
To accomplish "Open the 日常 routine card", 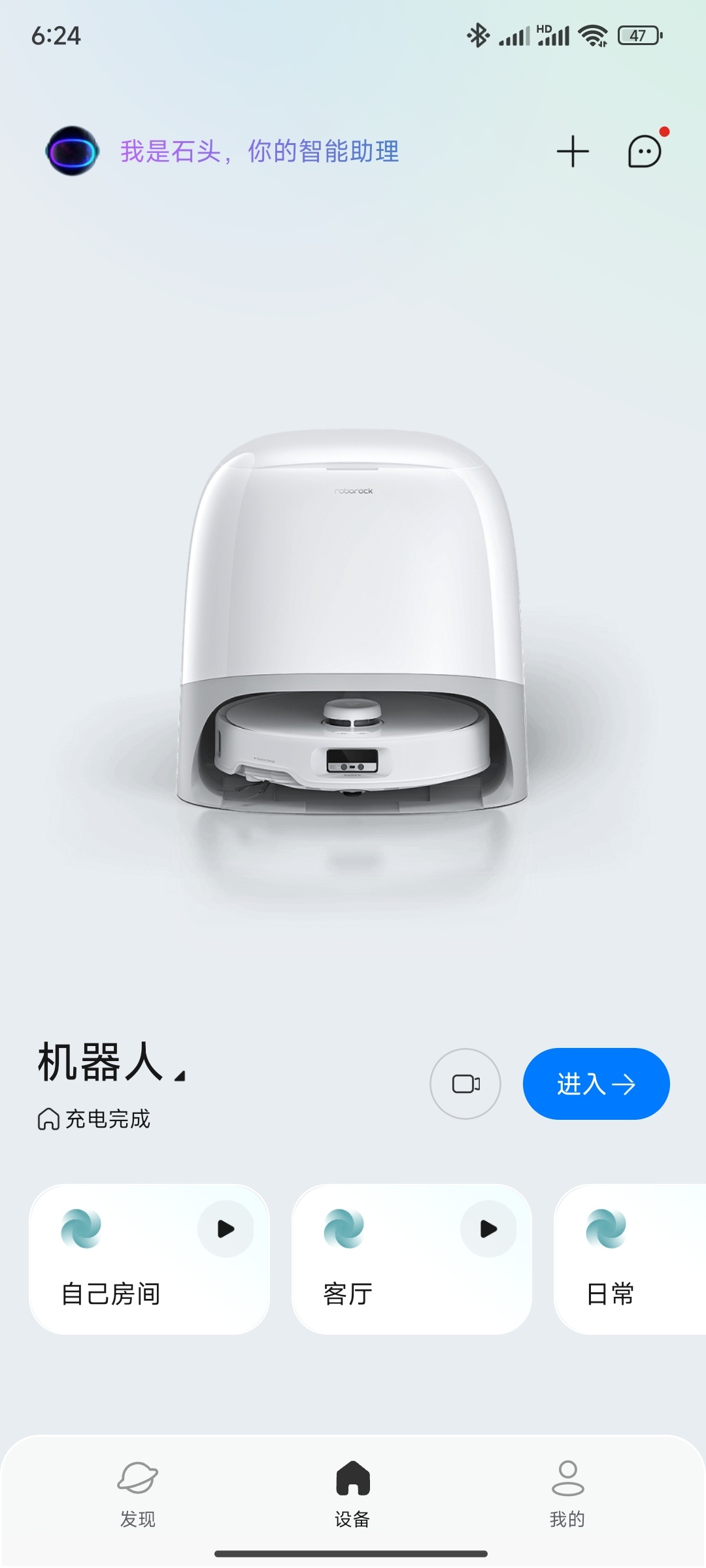I will (630, 1259).
